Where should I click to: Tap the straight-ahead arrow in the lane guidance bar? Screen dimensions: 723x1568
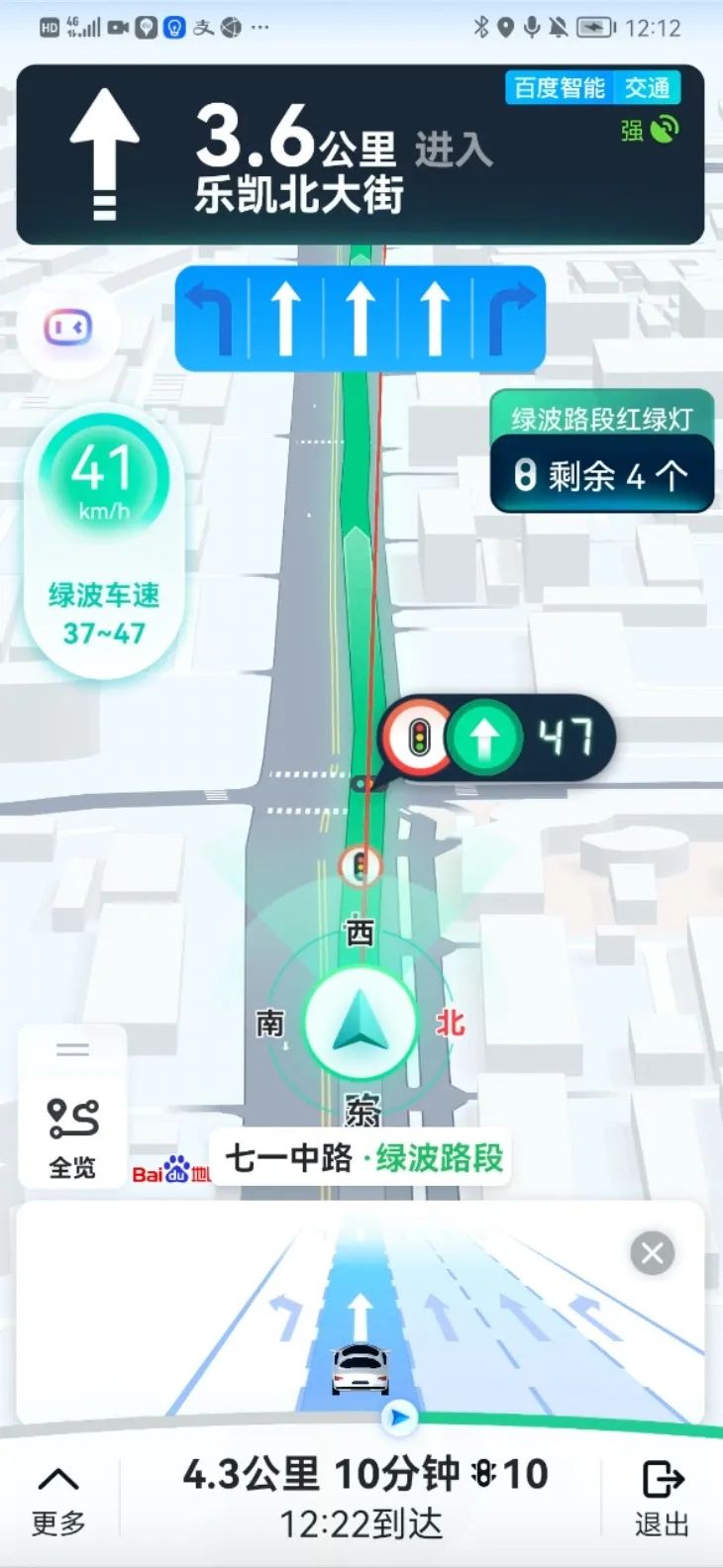(359, 319)
